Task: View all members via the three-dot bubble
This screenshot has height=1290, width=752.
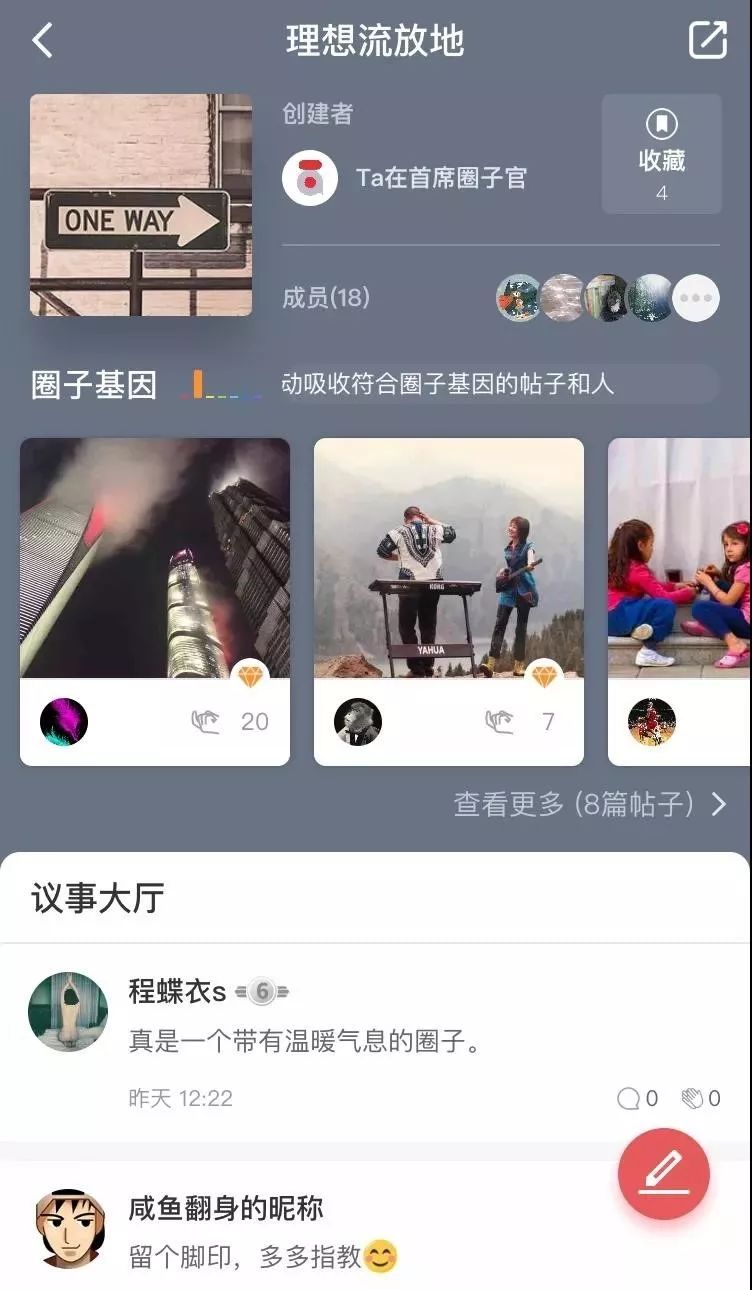Action: coord(695,298)
